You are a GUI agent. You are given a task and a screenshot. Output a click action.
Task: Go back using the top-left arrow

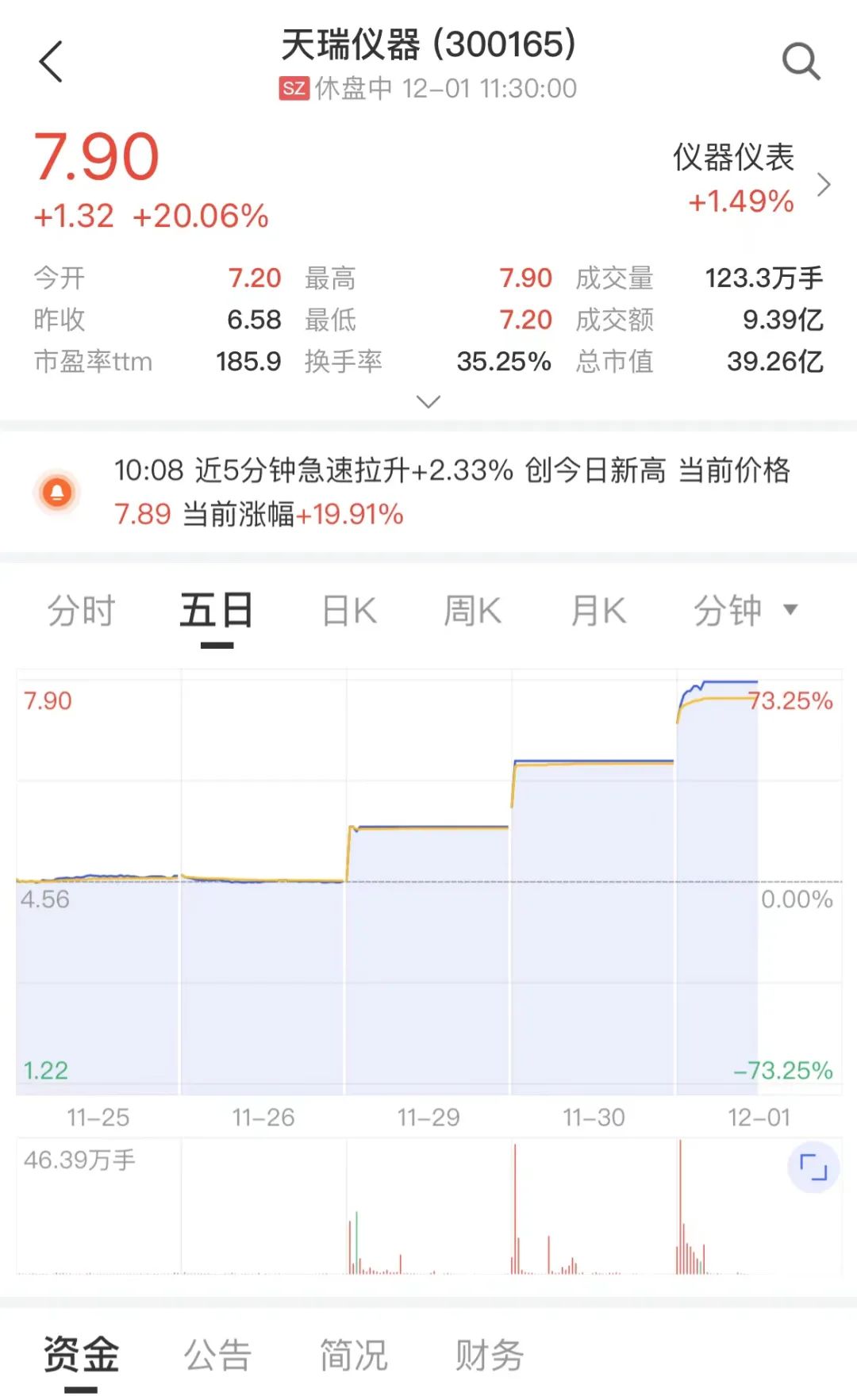pyautogui.click(x=51, y=62)
